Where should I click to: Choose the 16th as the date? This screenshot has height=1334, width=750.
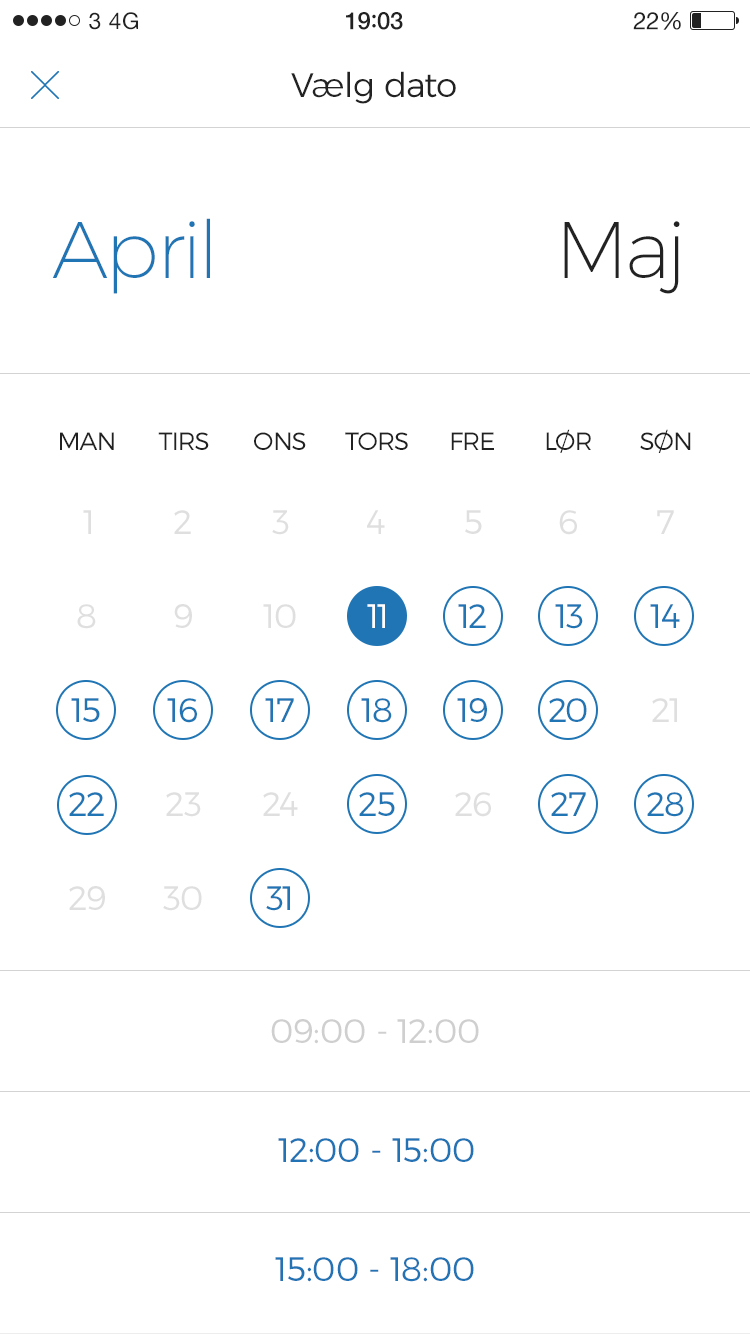(x=183, y=710)
